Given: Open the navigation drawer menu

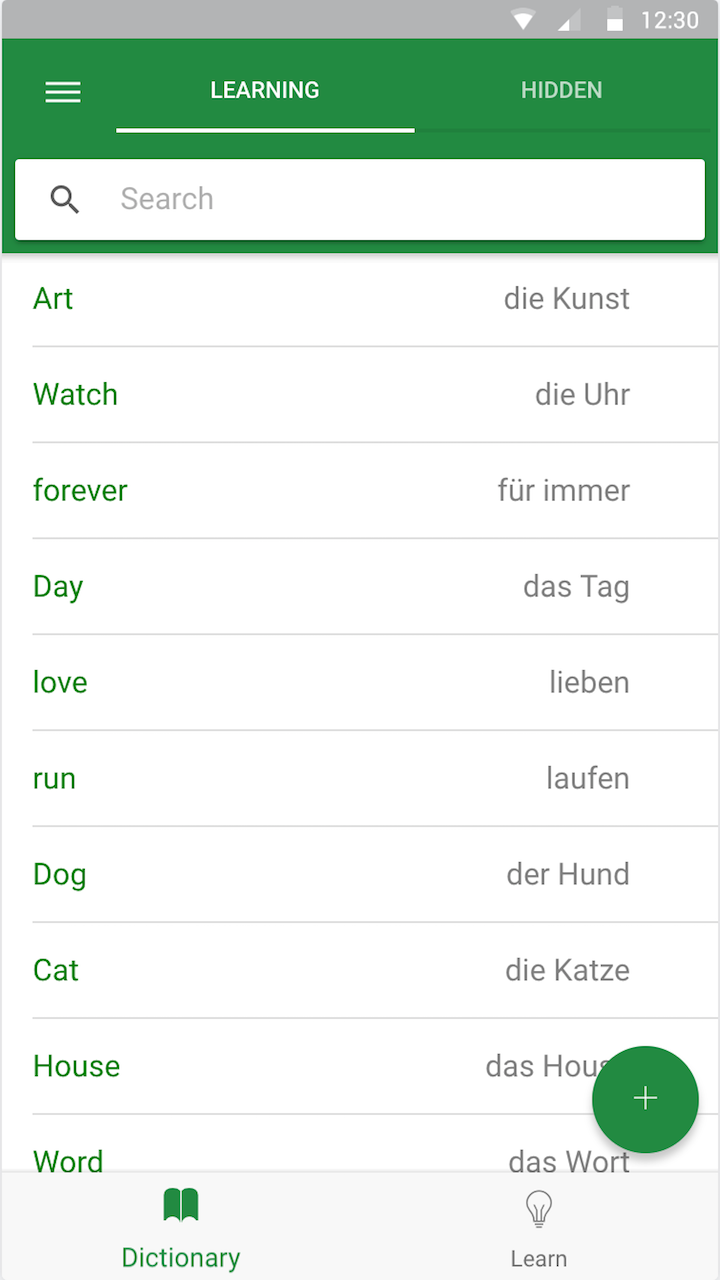Looking at the screenshot, I should point(62,91).
